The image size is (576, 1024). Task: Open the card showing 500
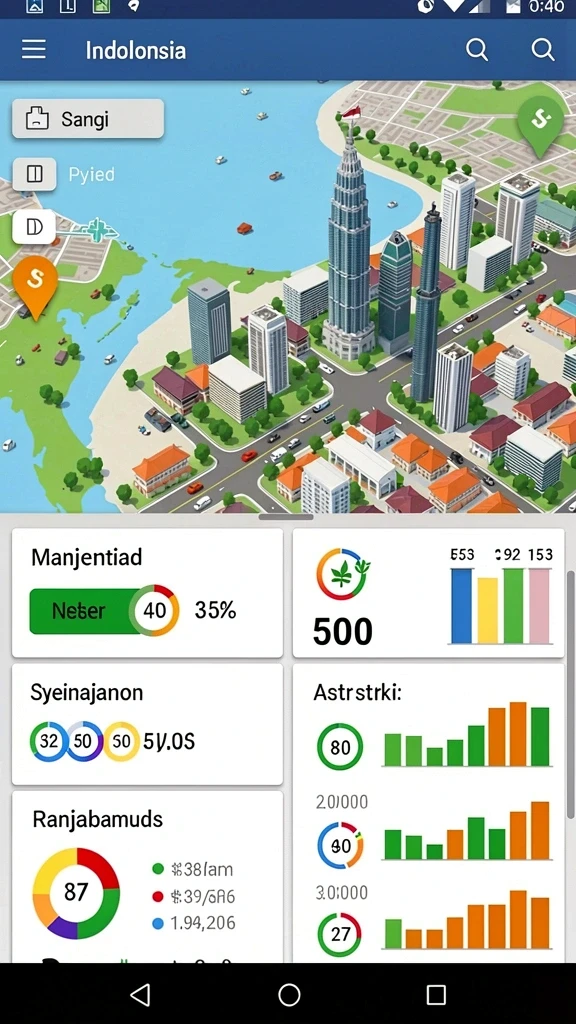pos(428,592)
